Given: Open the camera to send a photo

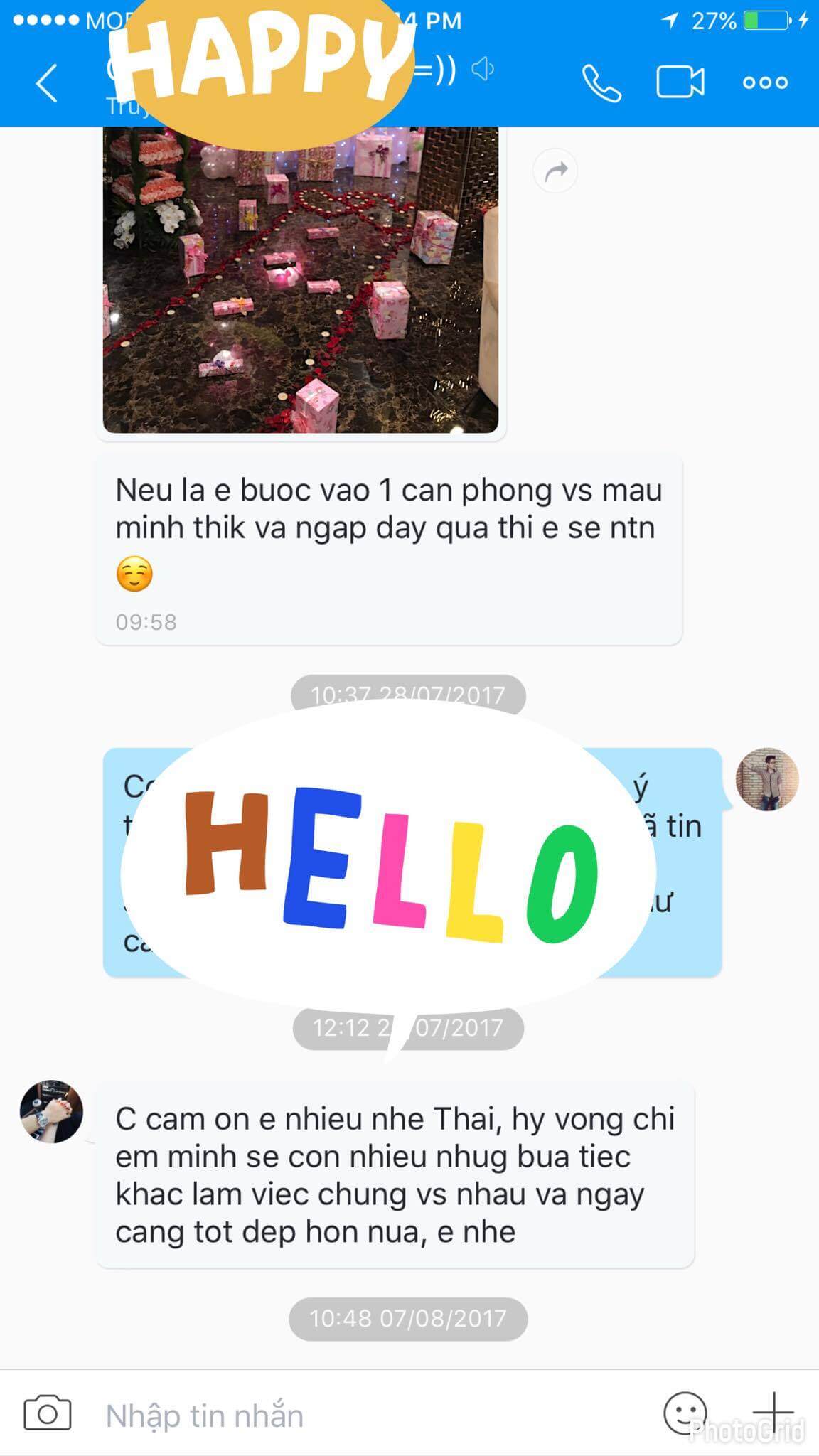Looking at the screenshot, I should [48, 1413].
